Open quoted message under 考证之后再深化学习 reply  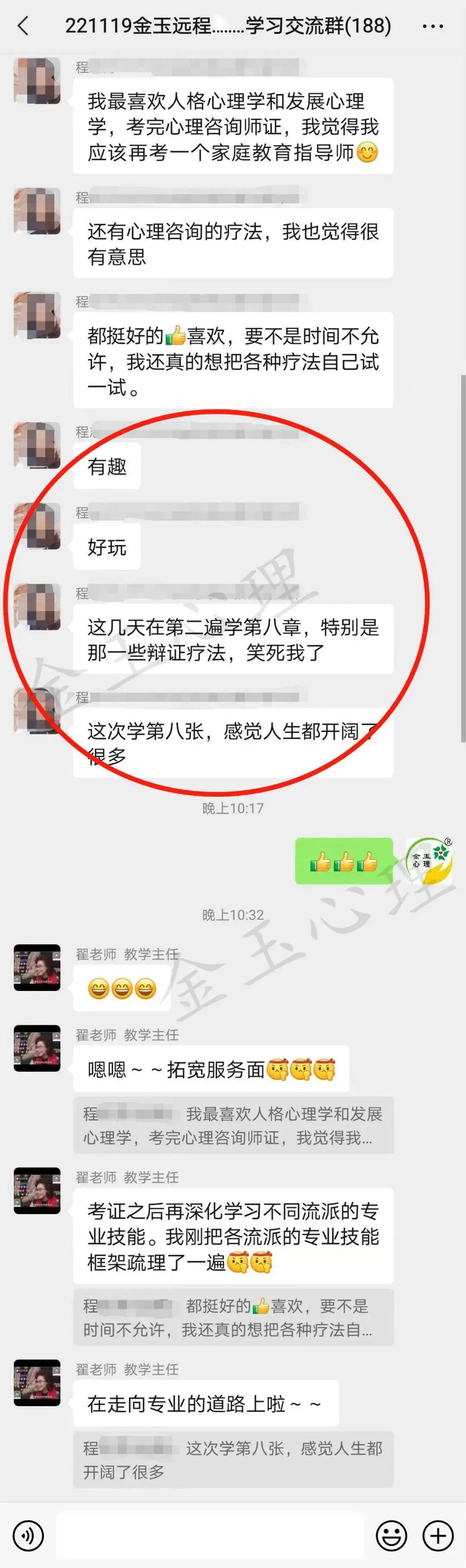click(x=233, y=1317)
